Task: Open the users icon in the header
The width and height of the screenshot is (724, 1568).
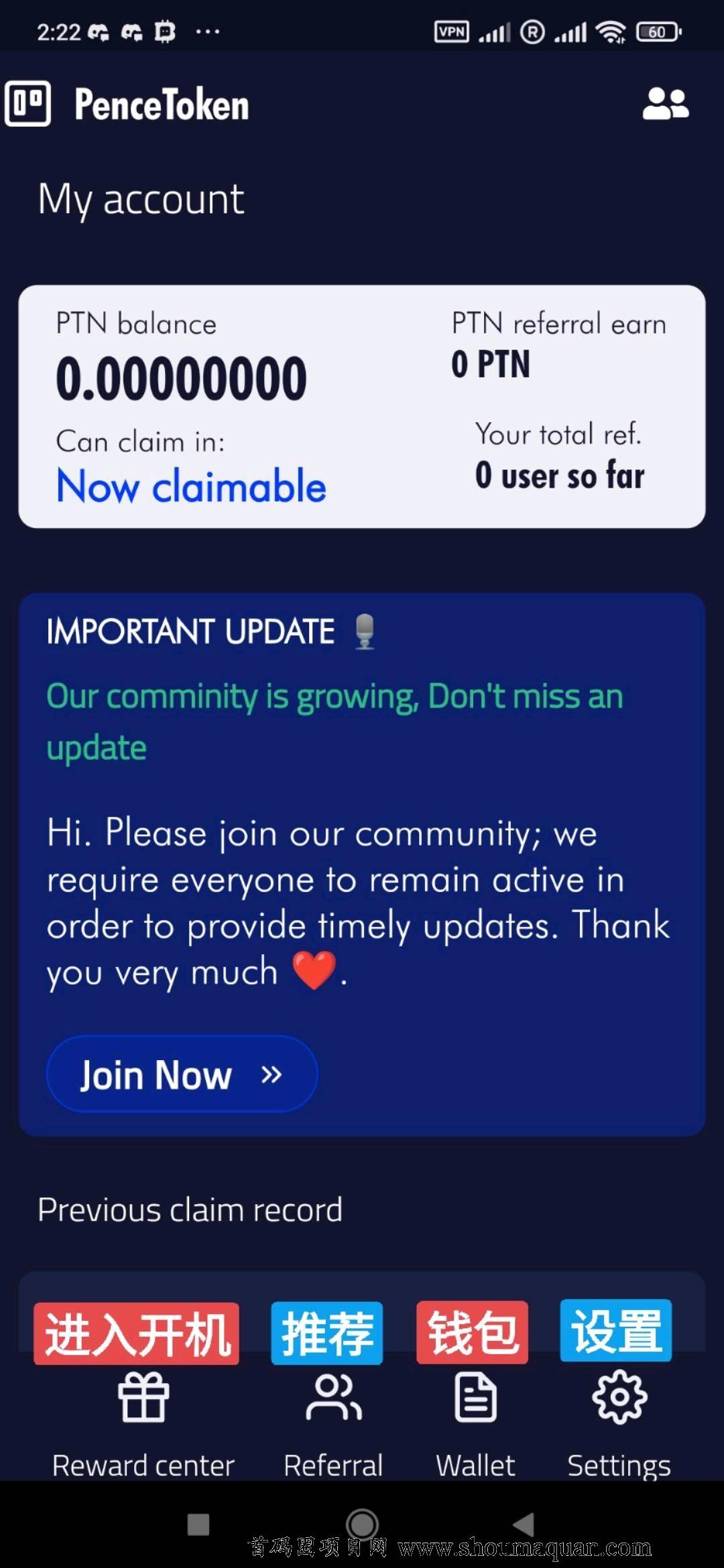Action: click(x=665, y=104)
